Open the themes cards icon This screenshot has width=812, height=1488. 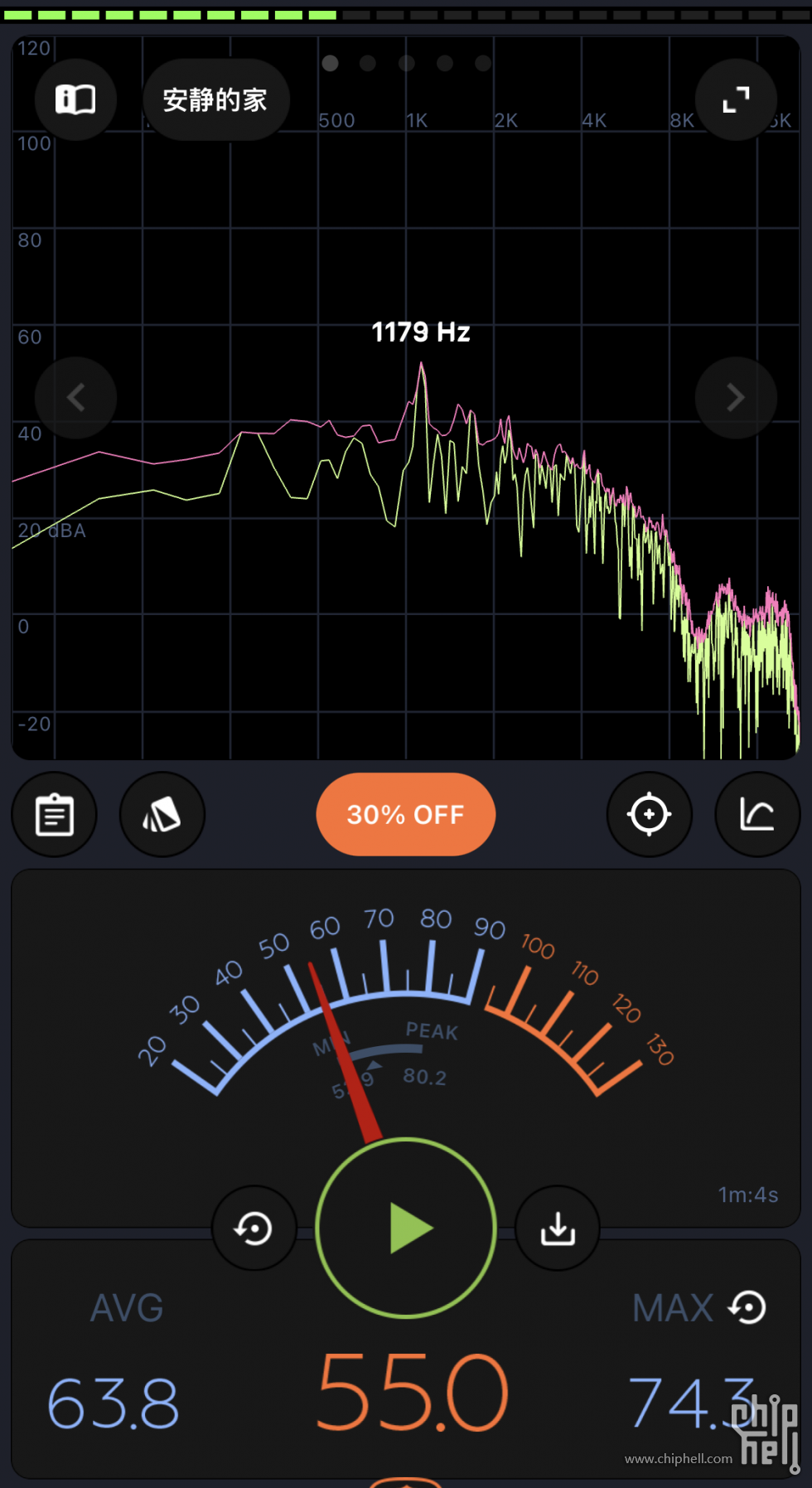[x=162, y=815]
